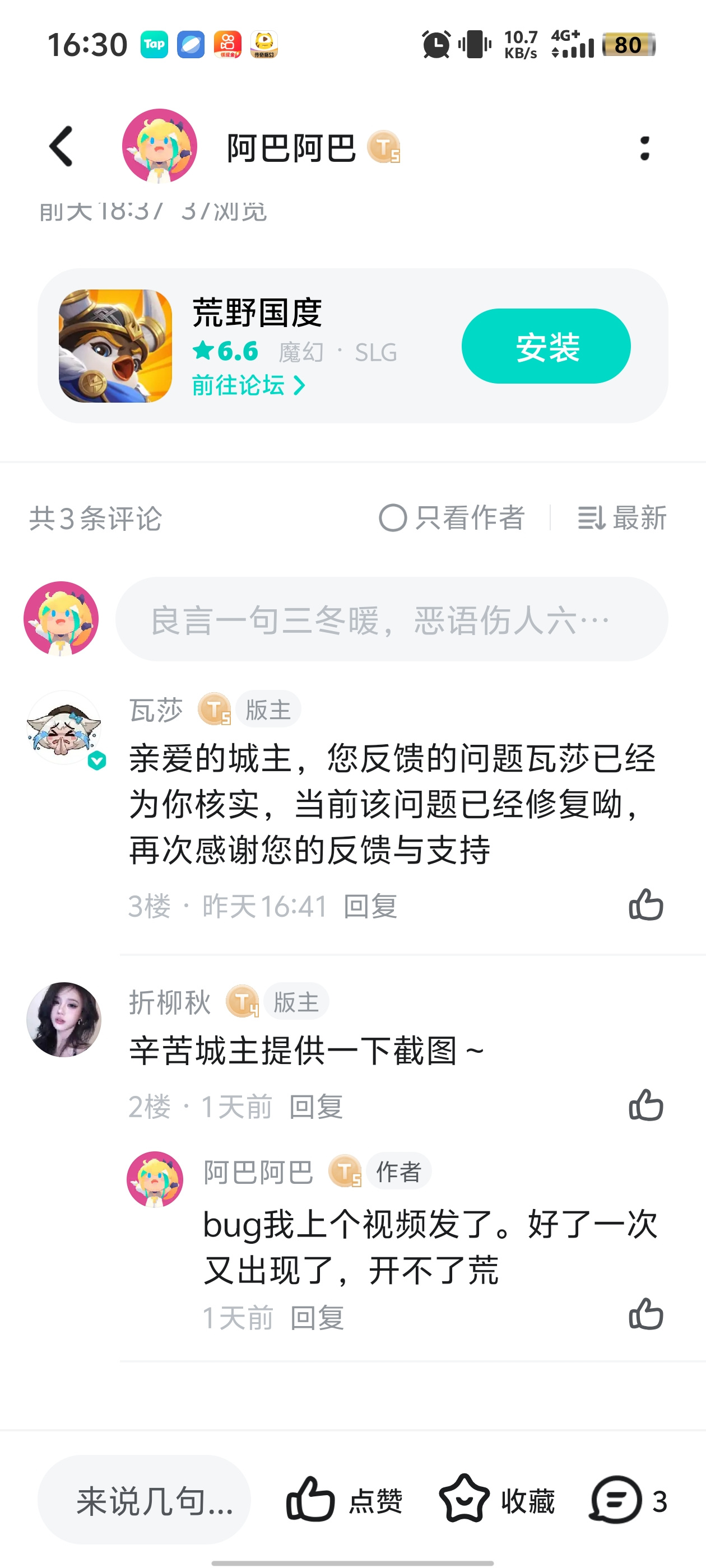Screen dimensions: 706x1568
Task: Reply to 折柳秋's 2楼 comment
Action: (x=315, y=1107)
